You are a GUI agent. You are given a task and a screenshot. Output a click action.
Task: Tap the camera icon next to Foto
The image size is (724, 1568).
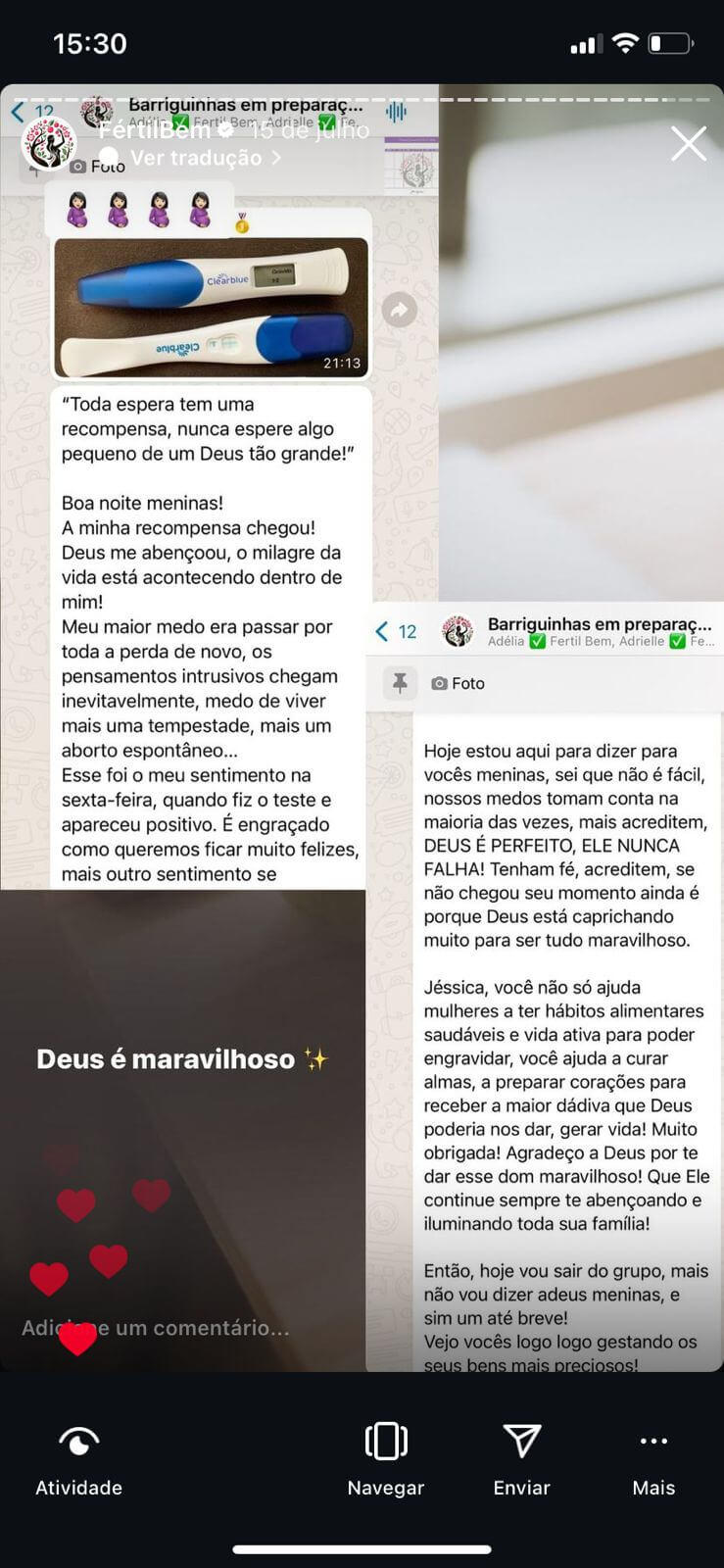438,683
